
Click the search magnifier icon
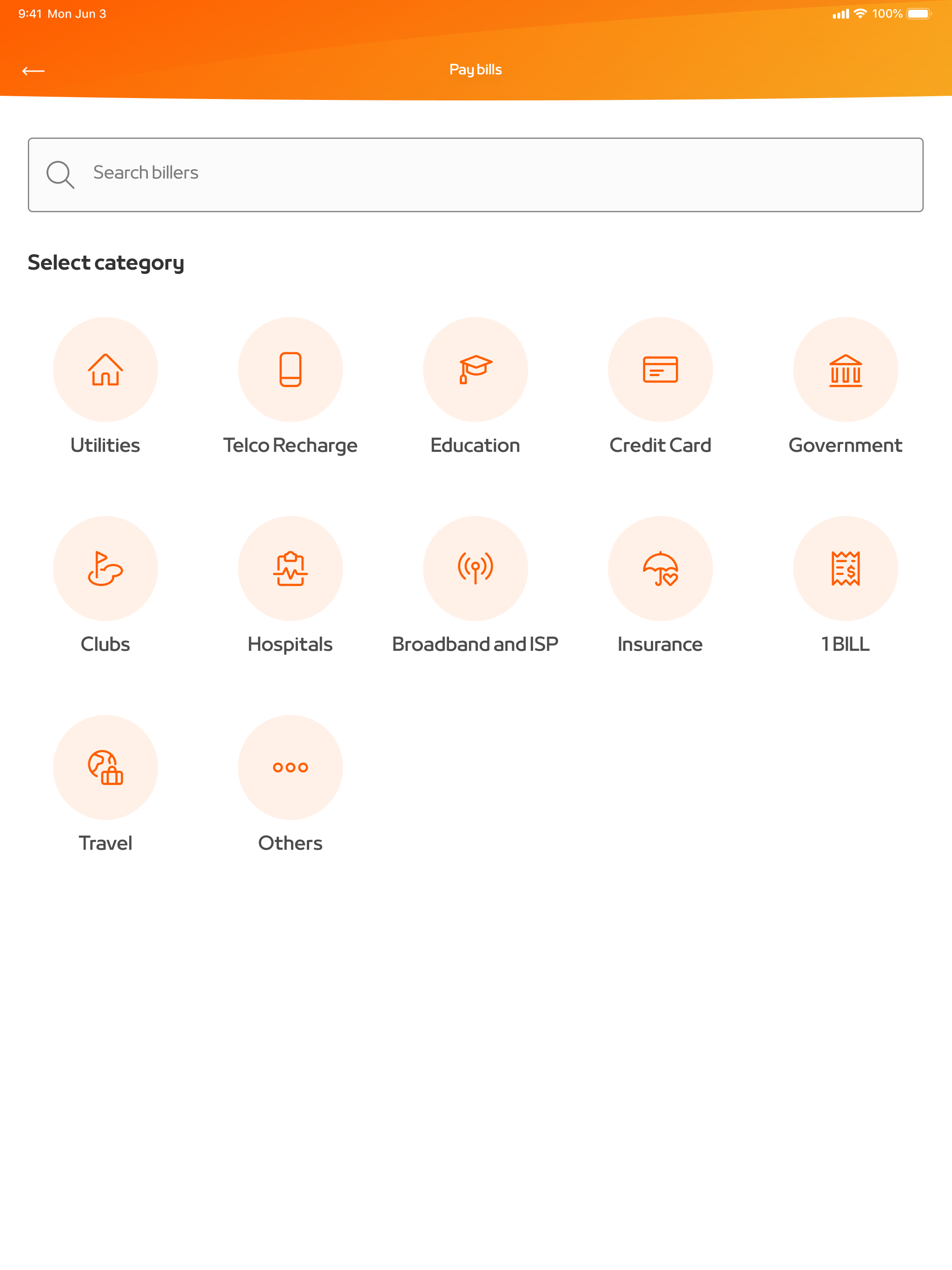point(60,174)
